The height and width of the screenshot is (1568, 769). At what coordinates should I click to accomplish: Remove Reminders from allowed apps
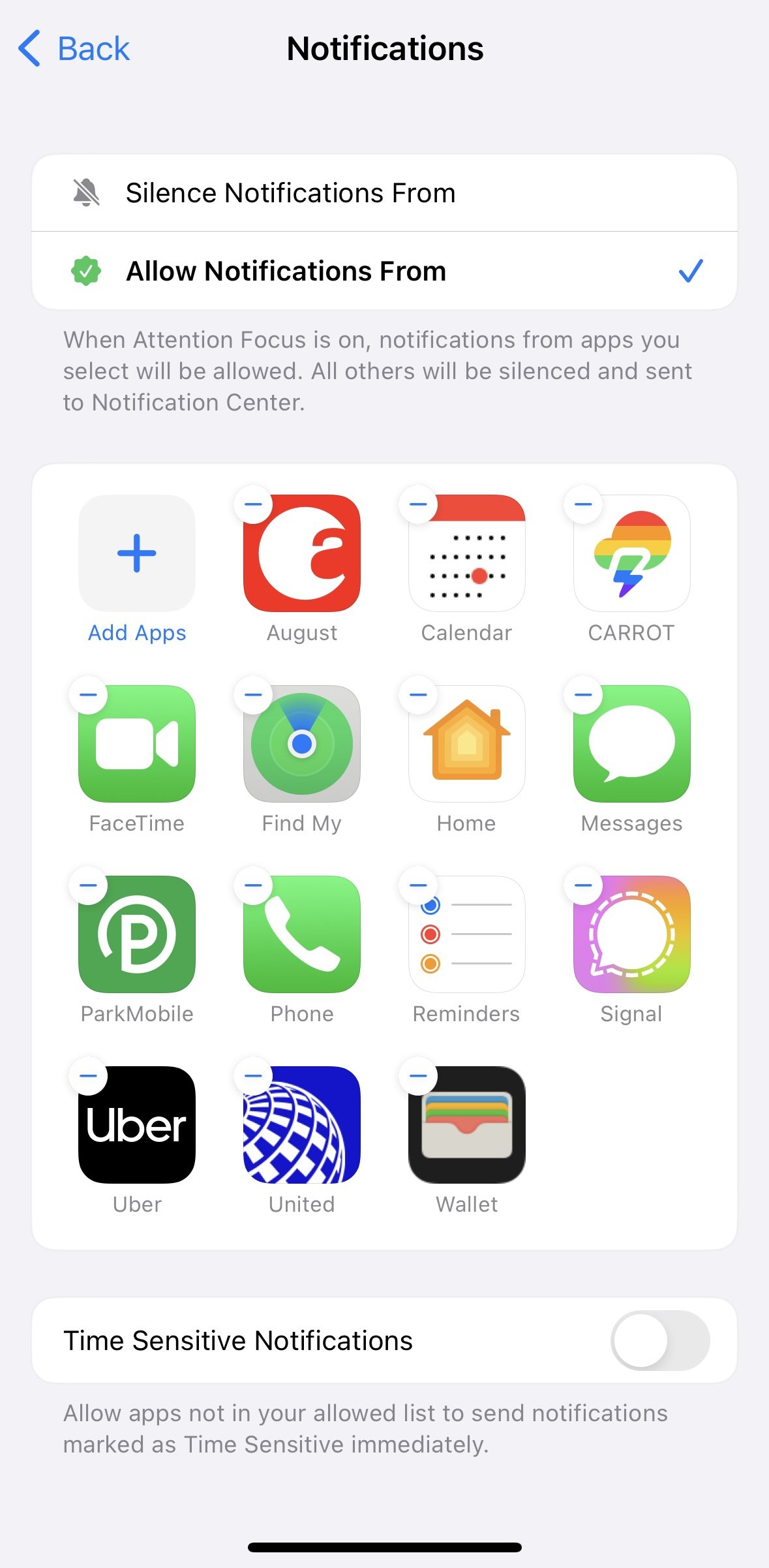[x=418, y=885]
